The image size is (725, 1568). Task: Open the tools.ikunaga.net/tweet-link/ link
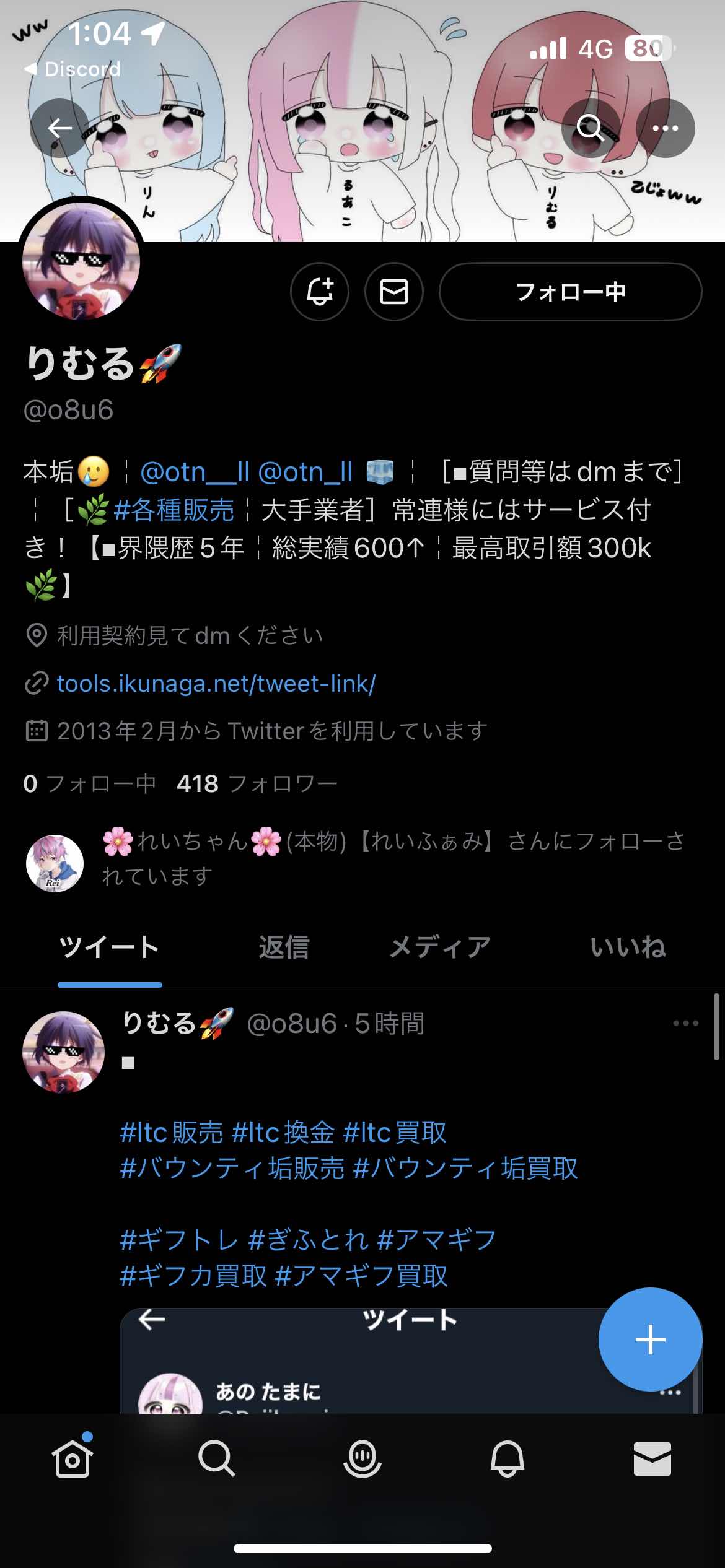pyautogui.click(x=216, y=684)
